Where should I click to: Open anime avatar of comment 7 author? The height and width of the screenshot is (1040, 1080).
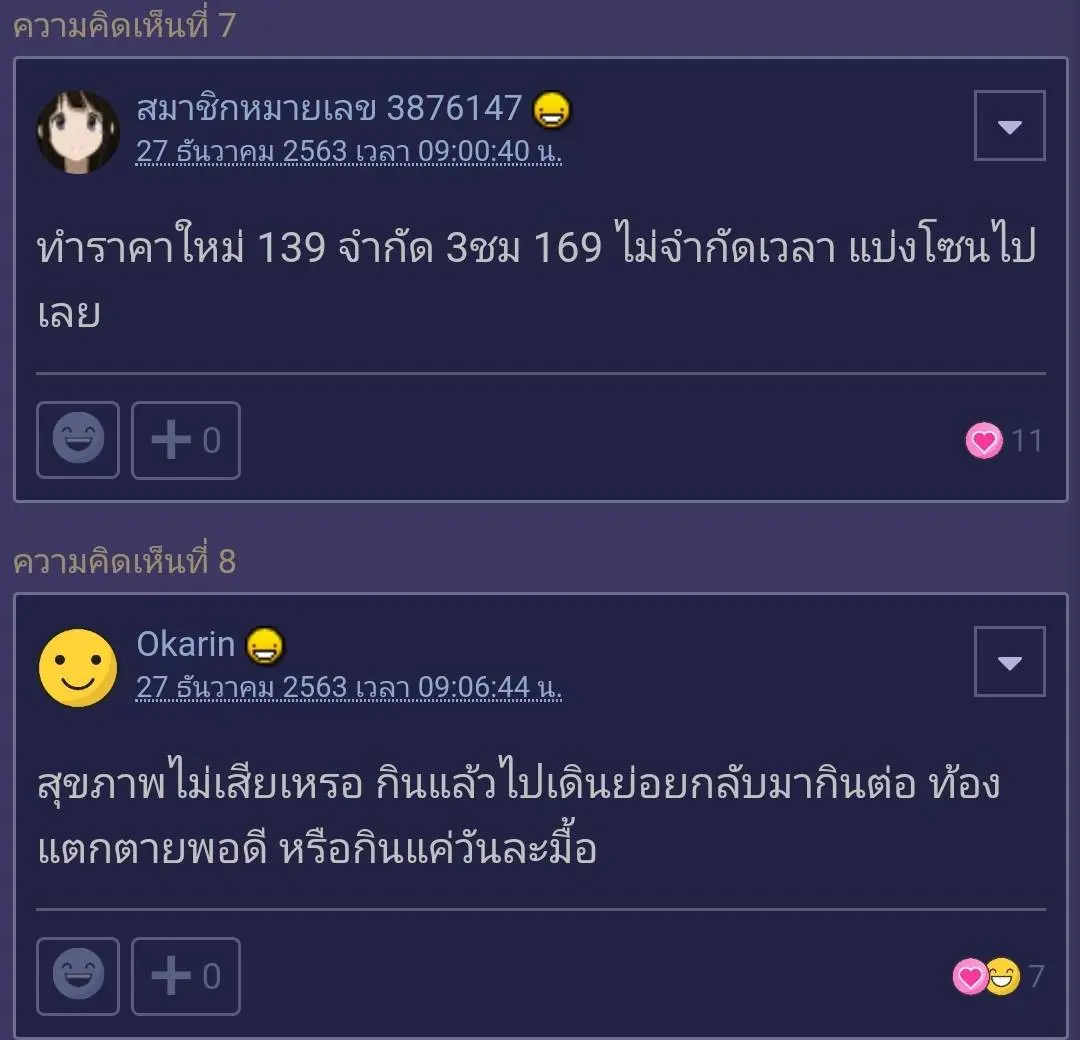pos(77,131)
